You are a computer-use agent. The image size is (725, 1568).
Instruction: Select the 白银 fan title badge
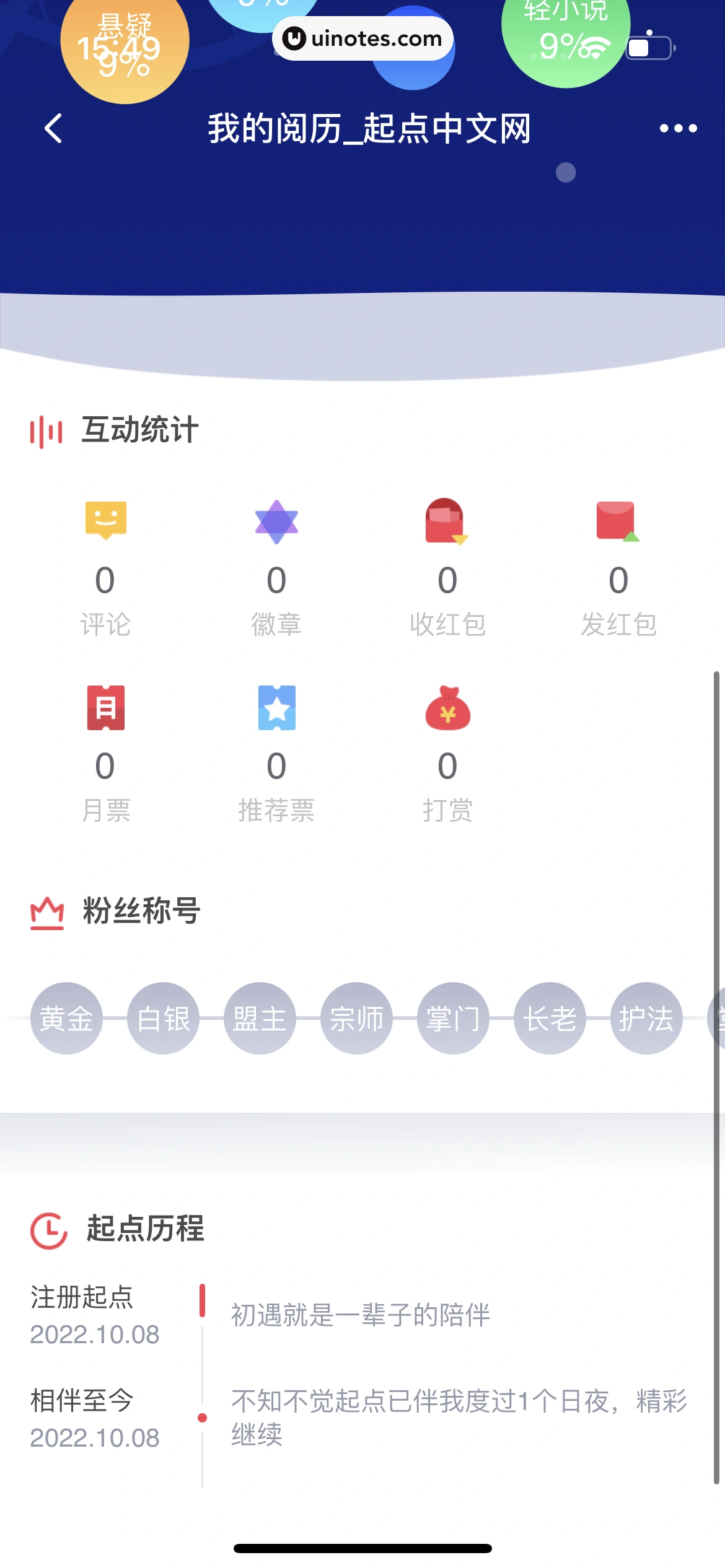pos(163,1017)
